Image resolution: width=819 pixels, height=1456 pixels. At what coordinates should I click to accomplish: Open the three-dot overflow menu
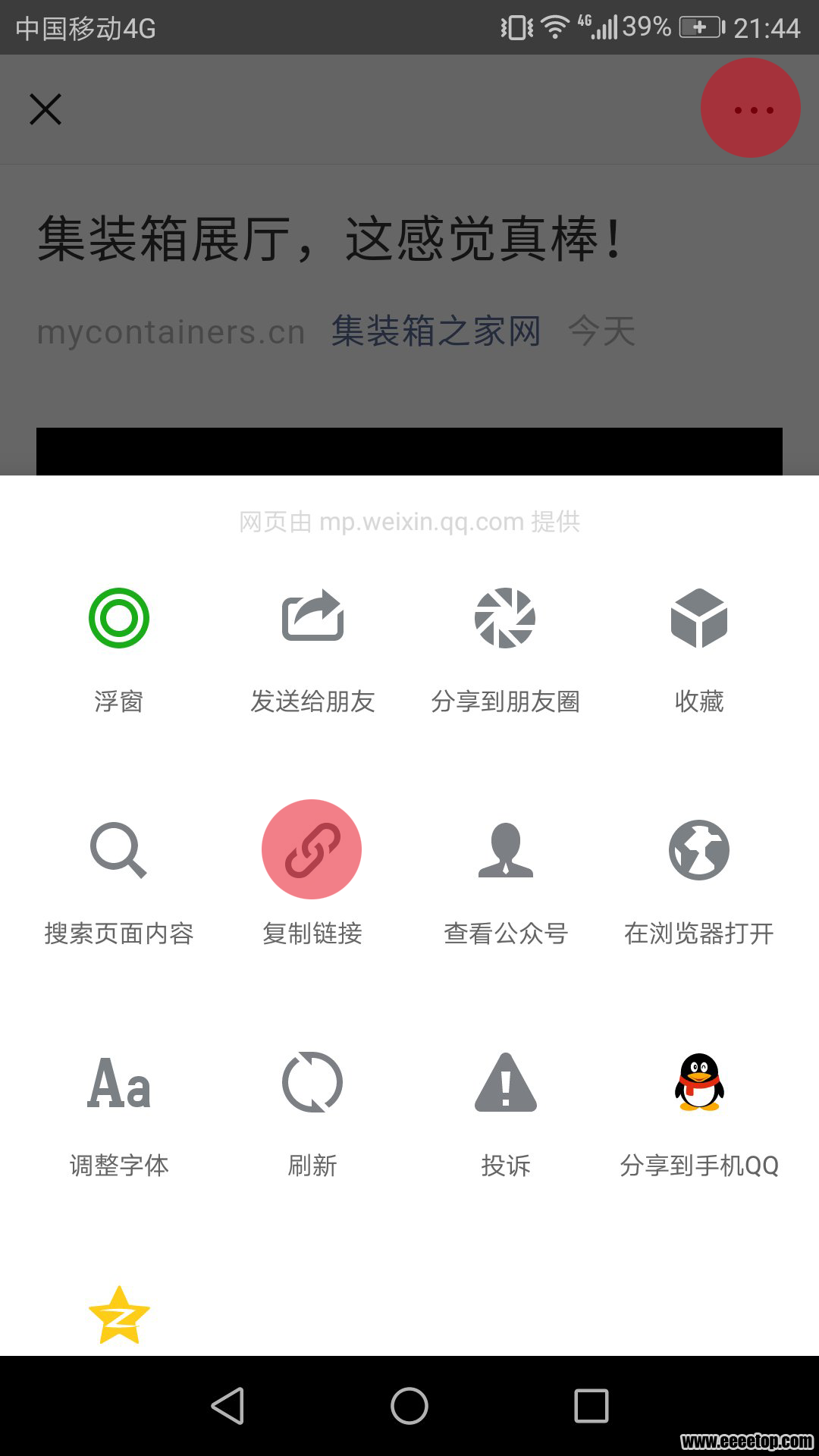pyautogui.click(x=751, y=109)
